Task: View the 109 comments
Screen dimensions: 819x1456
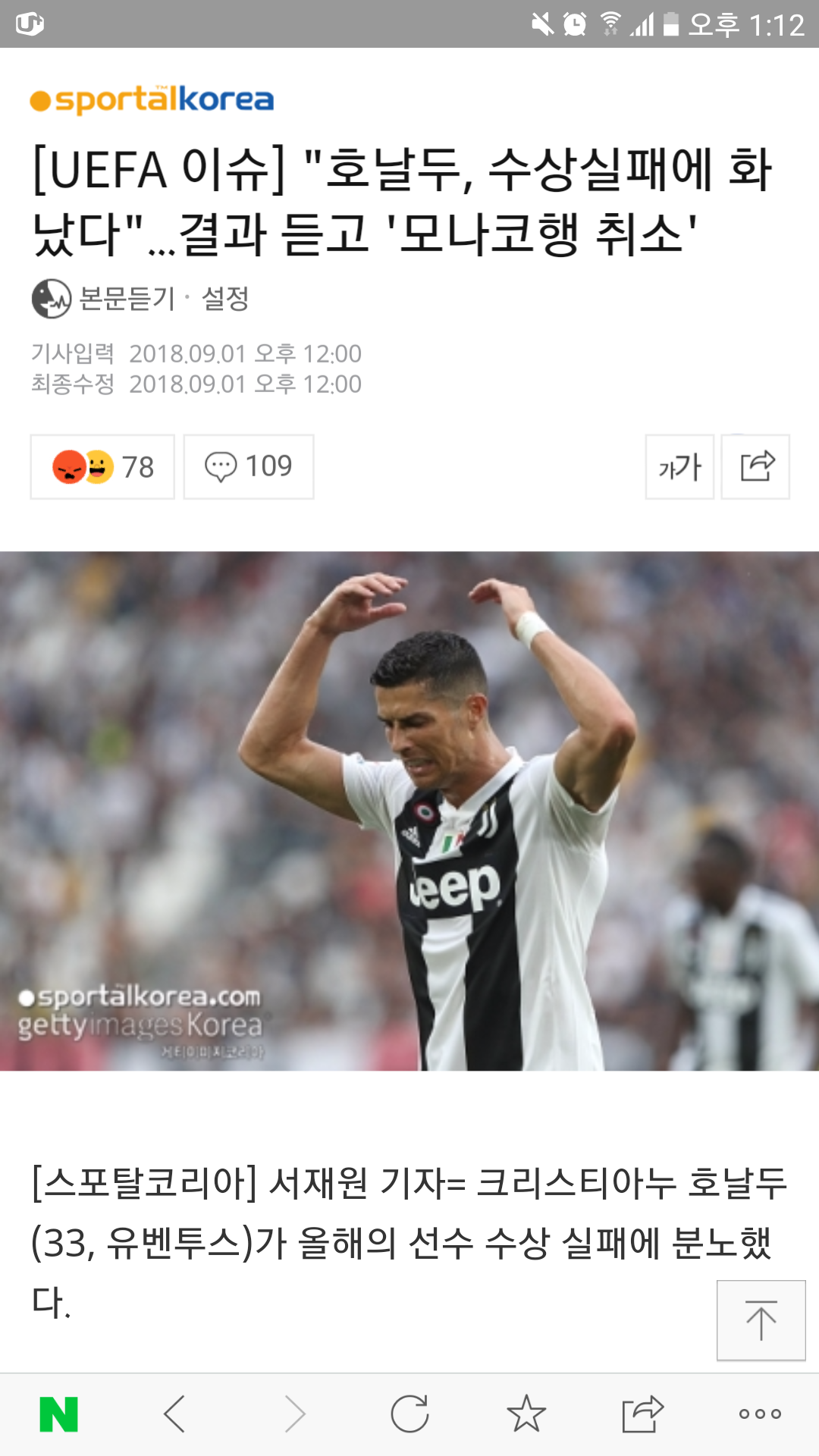Action: click(x=249, y=467)
